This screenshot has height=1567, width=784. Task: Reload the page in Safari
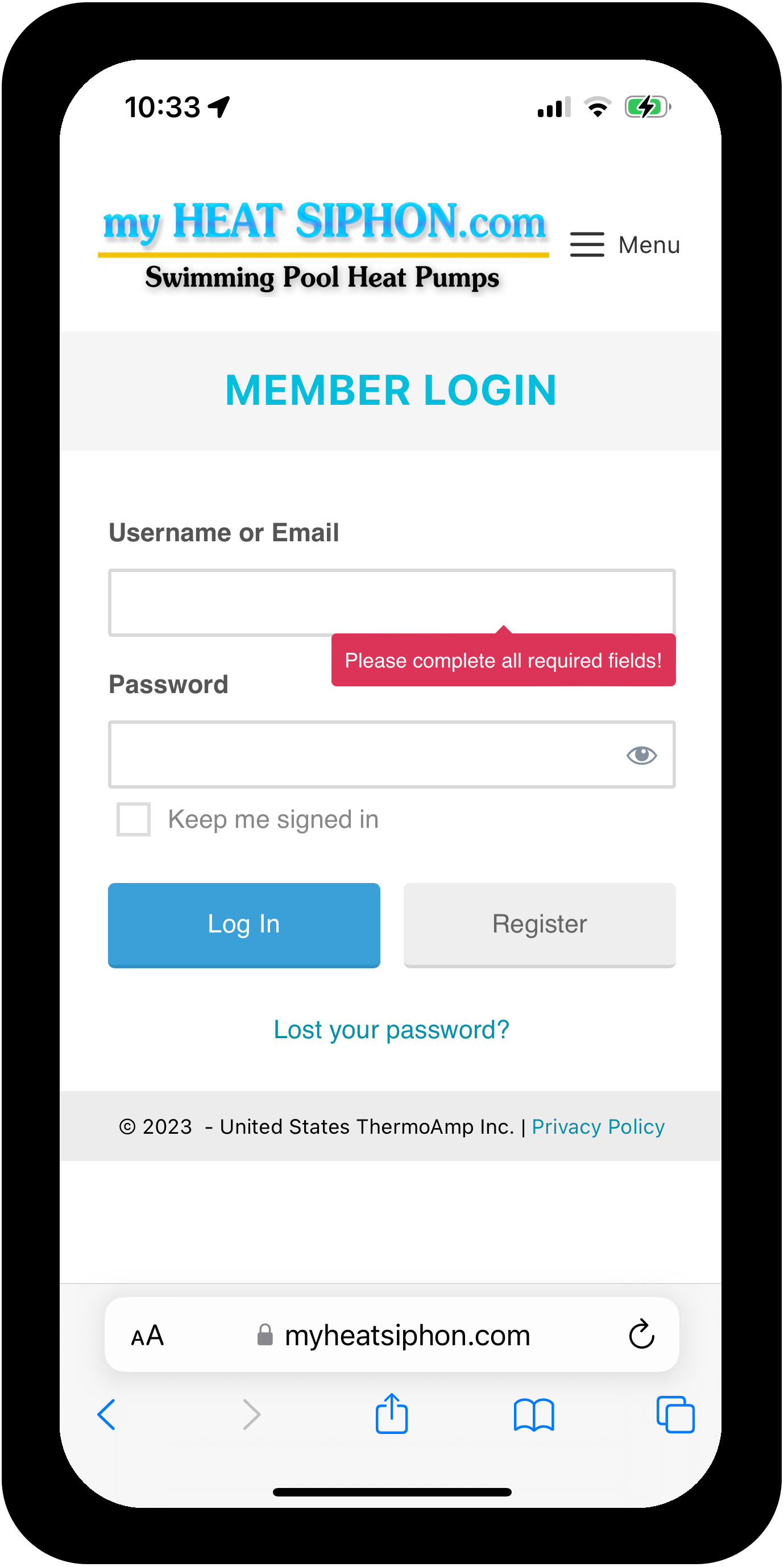click(641, 1334)
